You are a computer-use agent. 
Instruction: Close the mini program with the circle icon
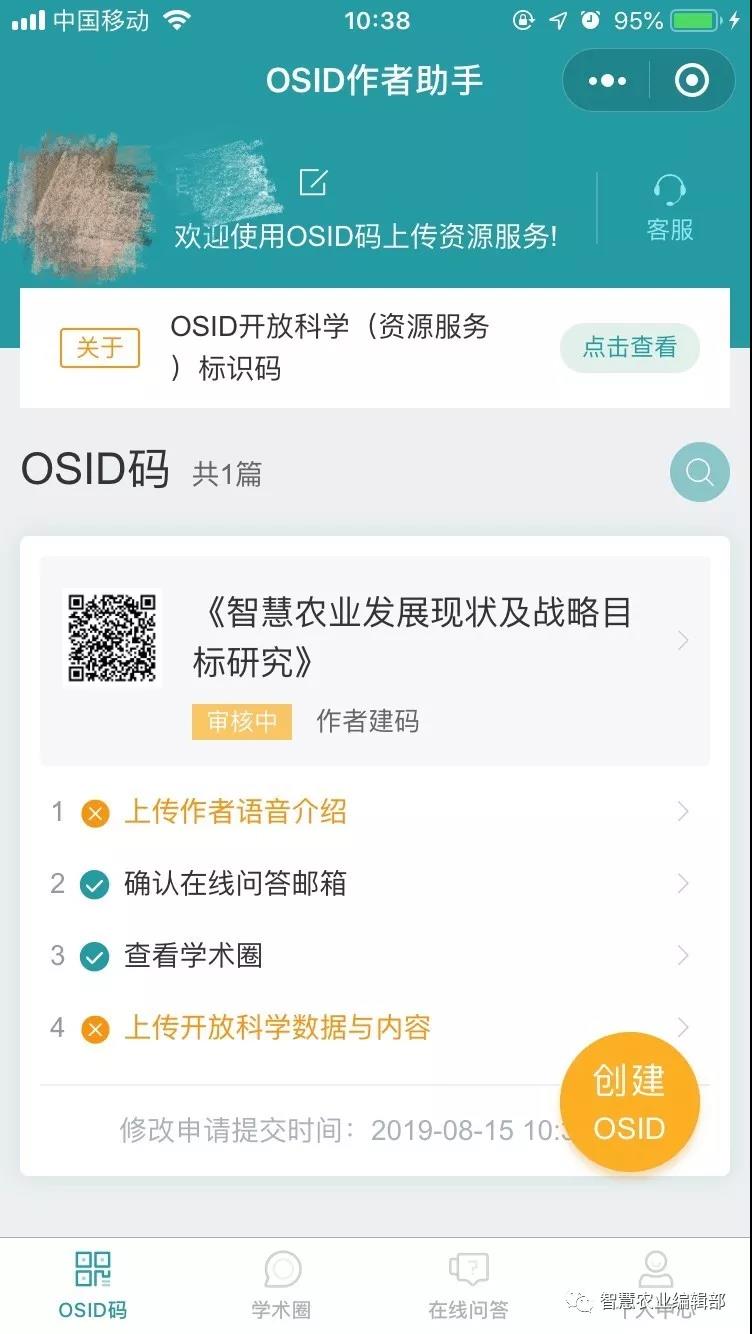tap(691, 81)
